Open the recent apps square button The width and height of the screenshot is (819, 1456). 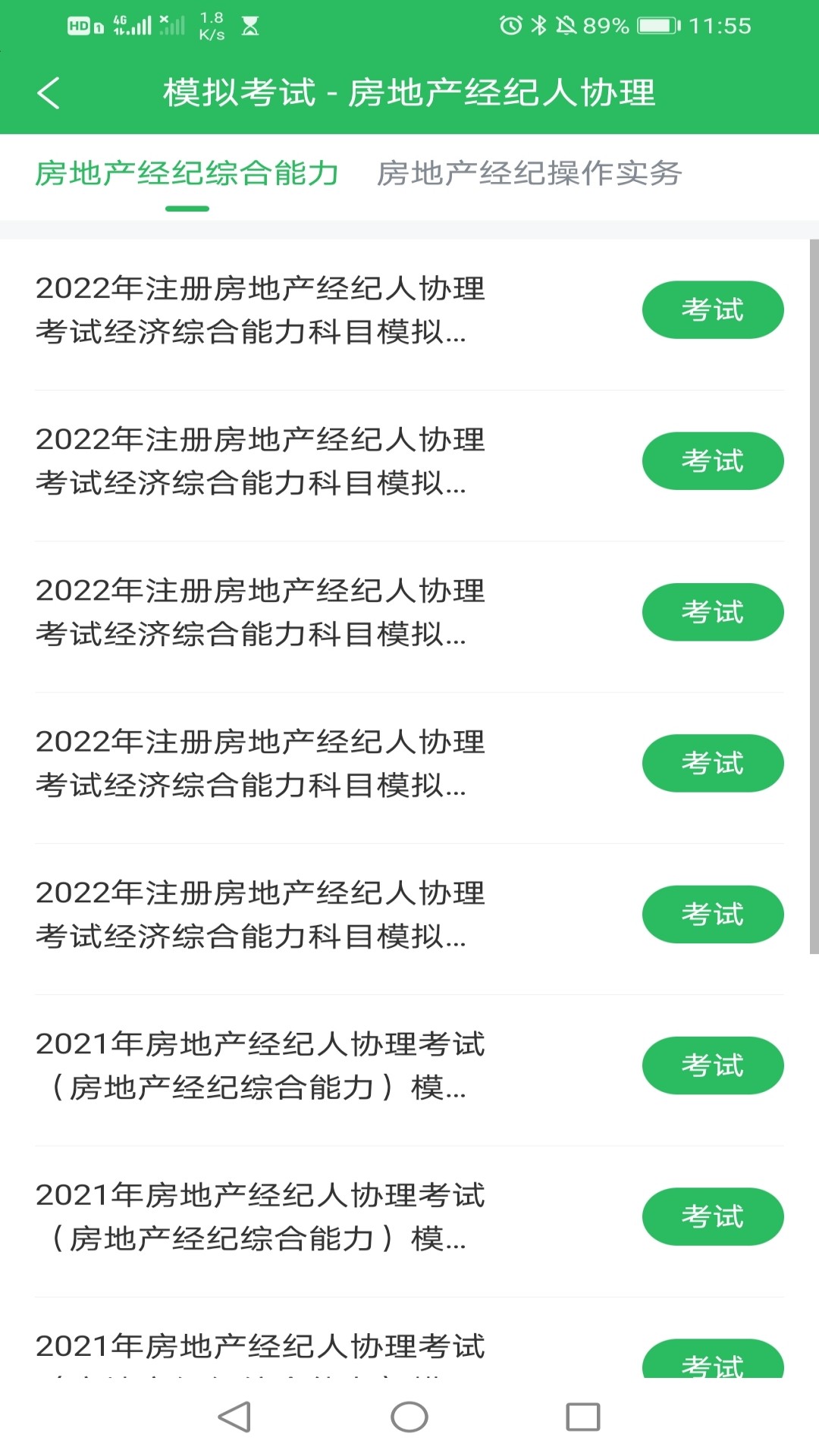pyautogui.click(x=583, y=1417)
